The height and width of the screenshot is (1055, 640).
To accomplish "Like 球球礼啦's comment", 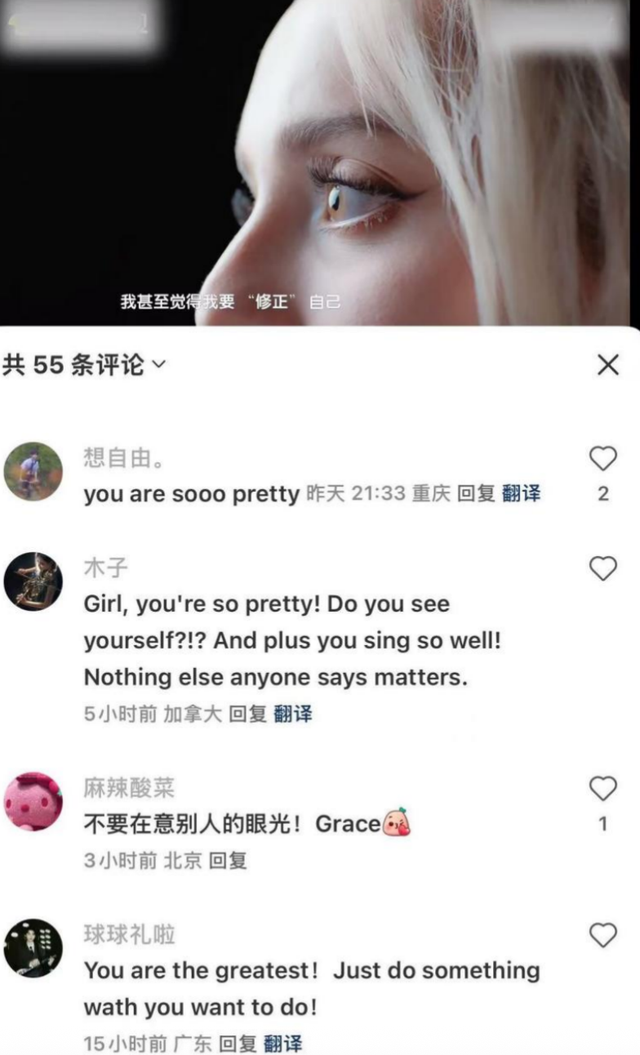I will point(602,936).
